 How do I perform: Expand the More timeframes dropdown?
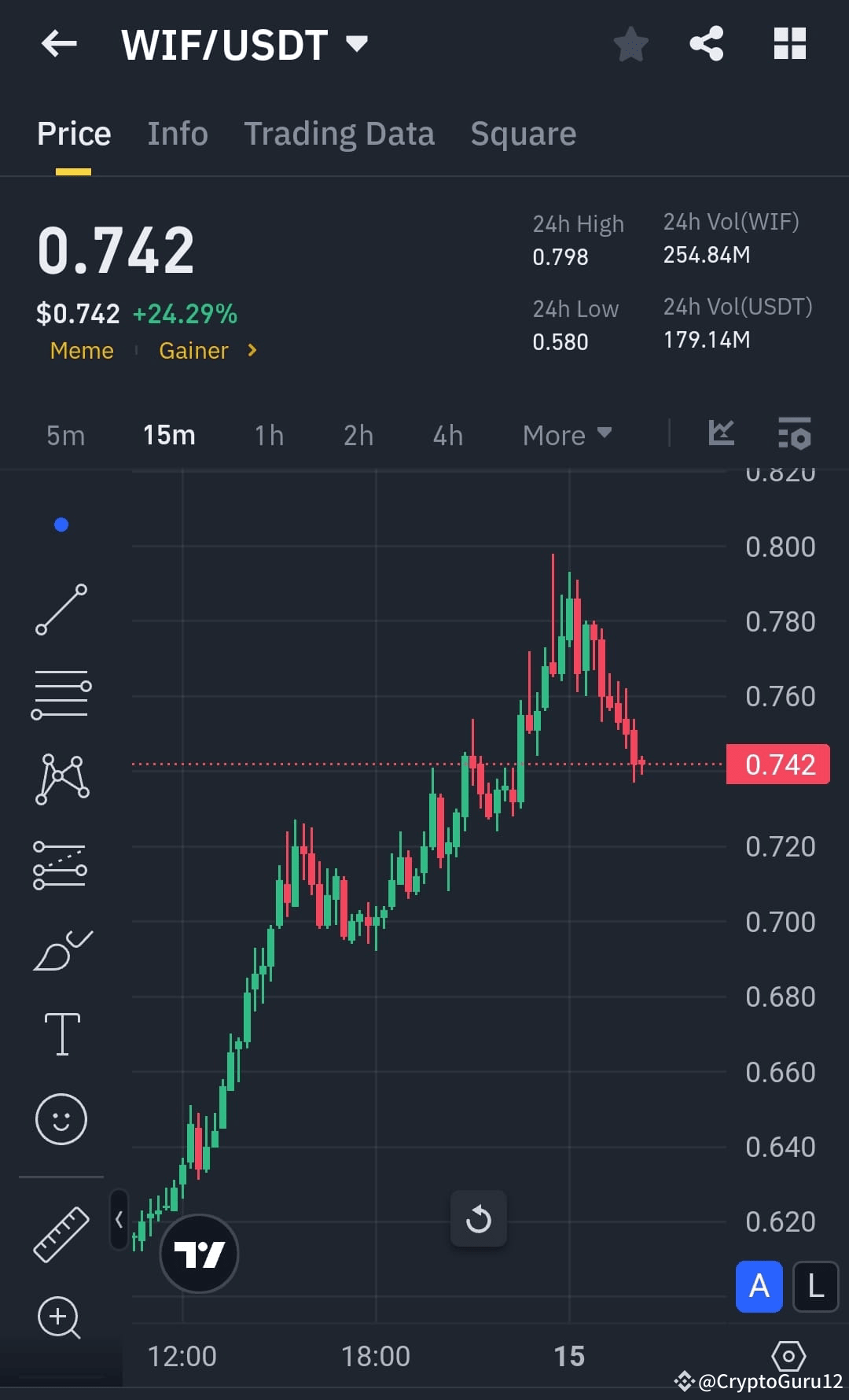pyautogui.click(x=567, y=435)
